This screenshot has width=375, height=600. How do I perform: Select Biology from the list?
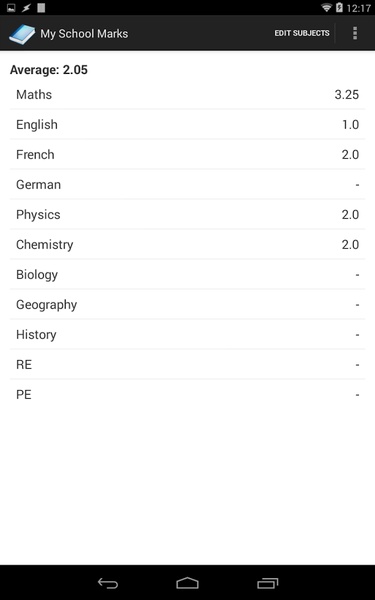(x=188, y=274)
